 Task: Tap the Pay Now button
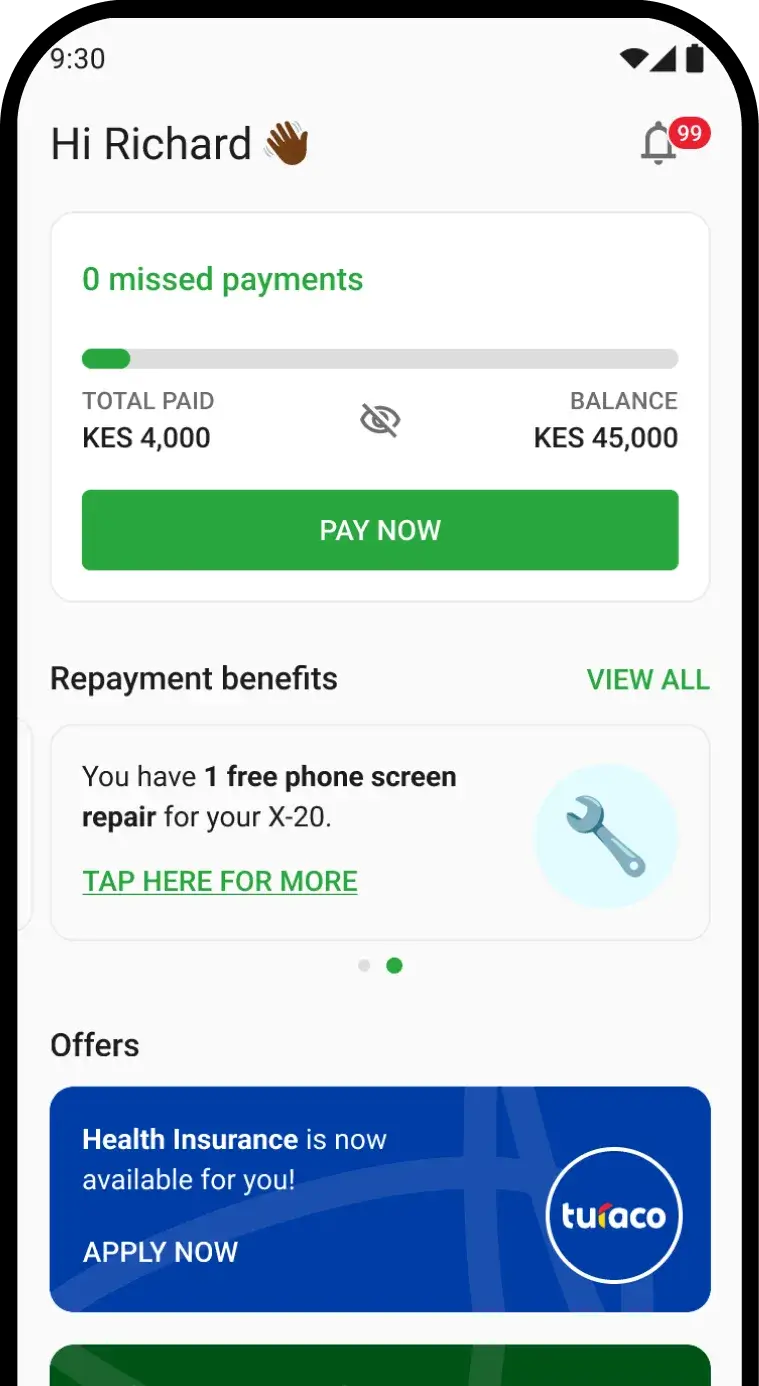(x=380, y=530)
